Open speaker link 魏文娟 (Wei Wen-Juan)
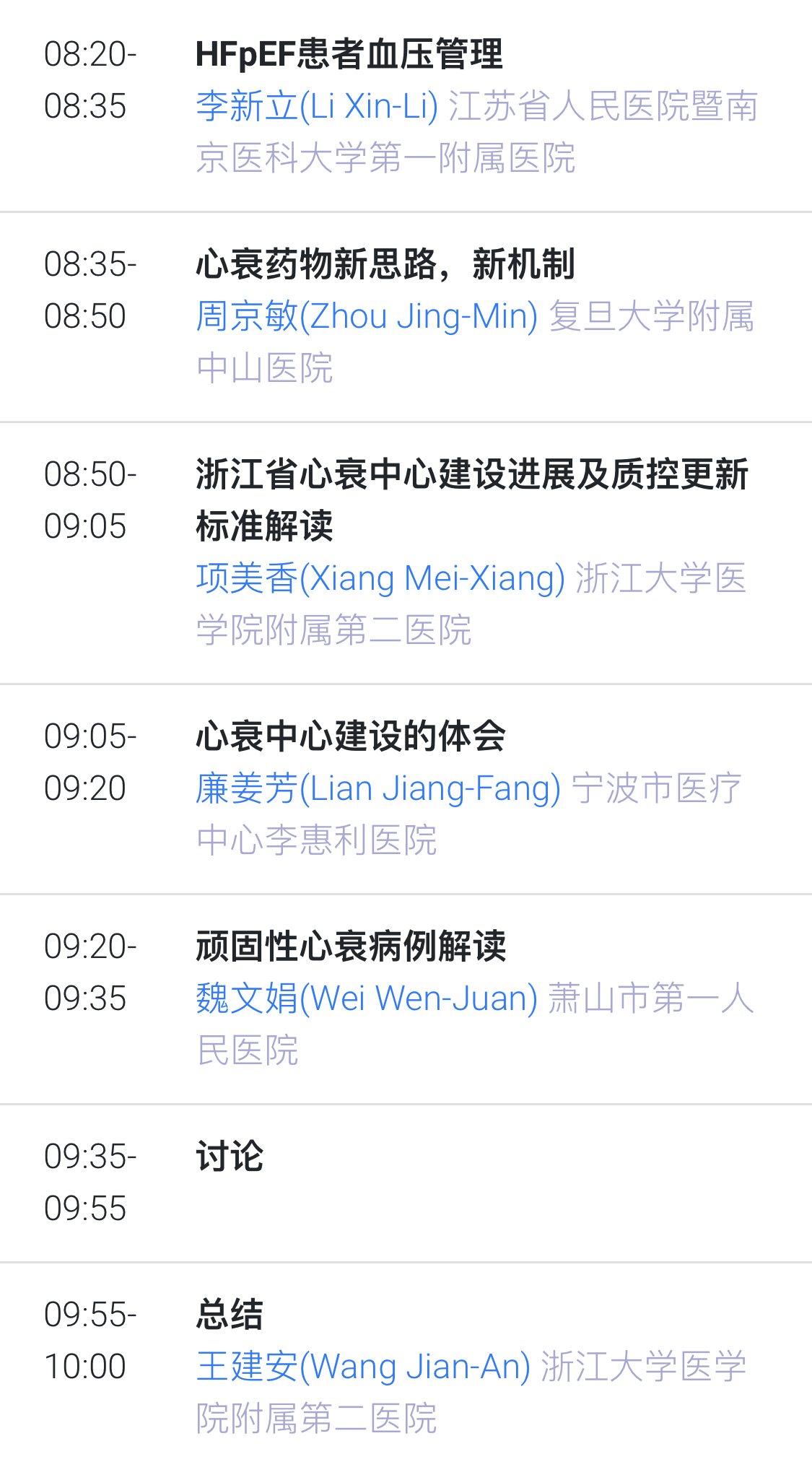This screenshot has height=1467, width=812. [x=367, y=998]
